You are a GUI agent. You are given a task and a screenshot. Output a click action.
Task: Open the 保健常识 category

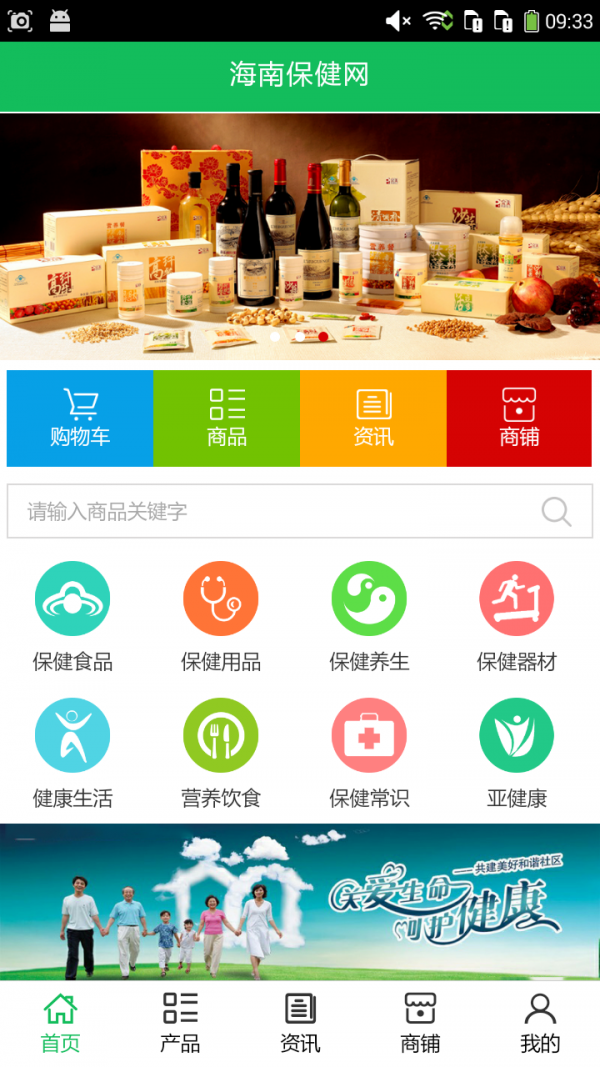[369, 752]
